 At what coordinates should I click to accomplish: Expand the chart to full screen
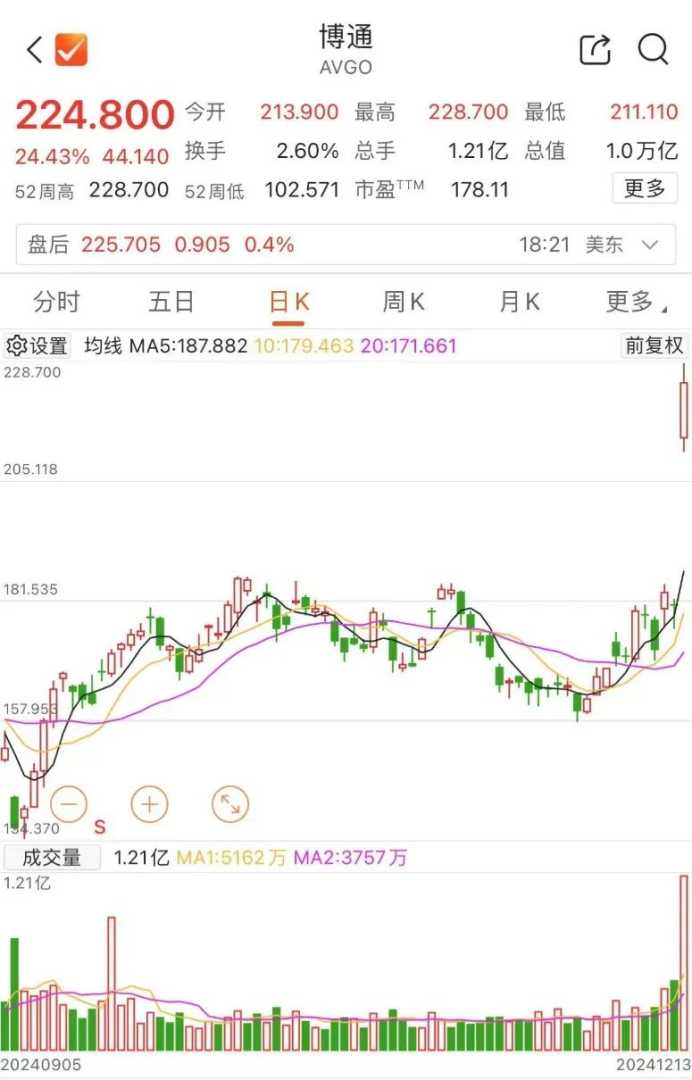tap(230, 803)
